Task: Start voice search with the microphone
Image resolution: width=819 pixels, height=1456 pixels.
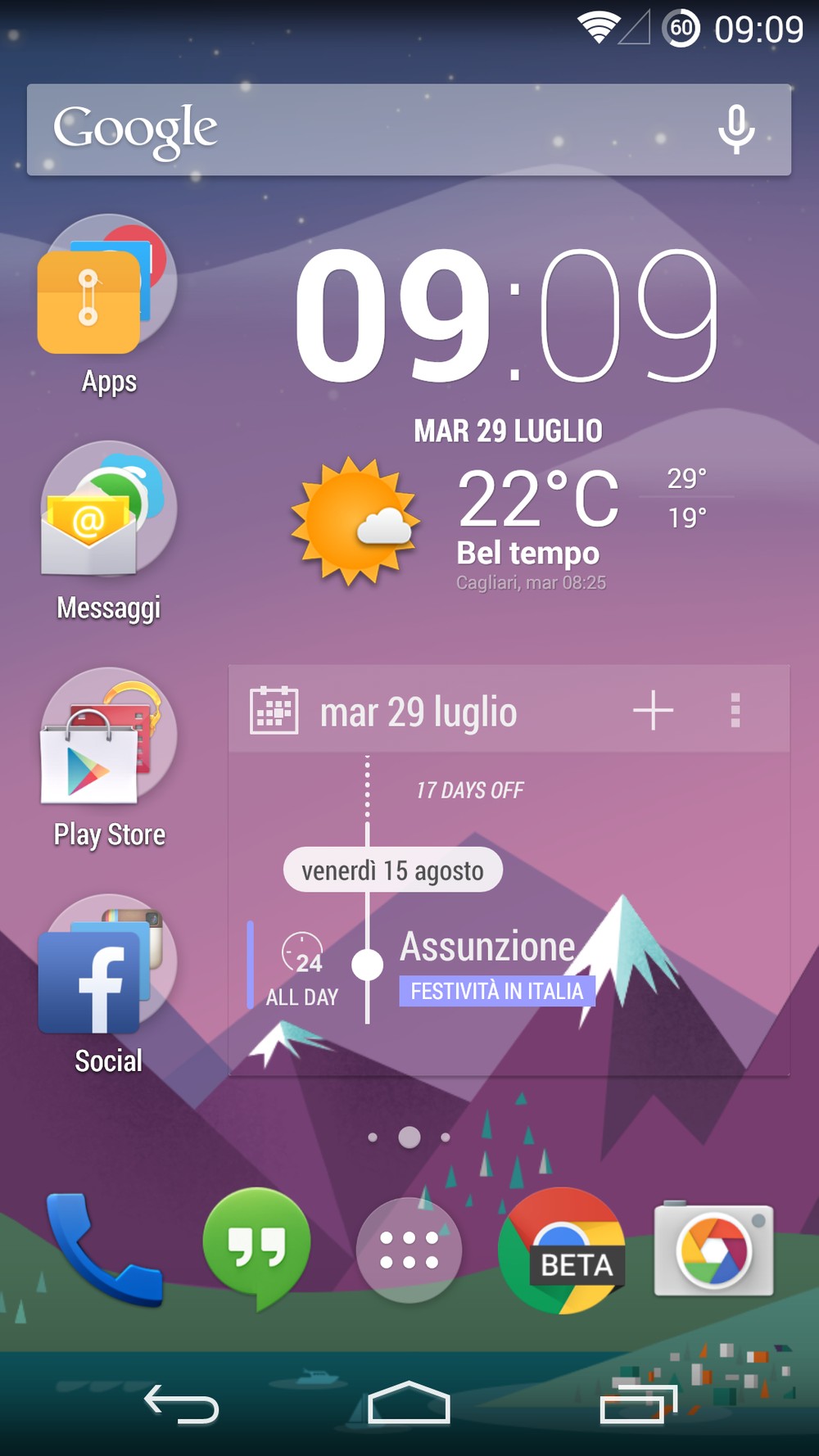Action: pos(736,129)
